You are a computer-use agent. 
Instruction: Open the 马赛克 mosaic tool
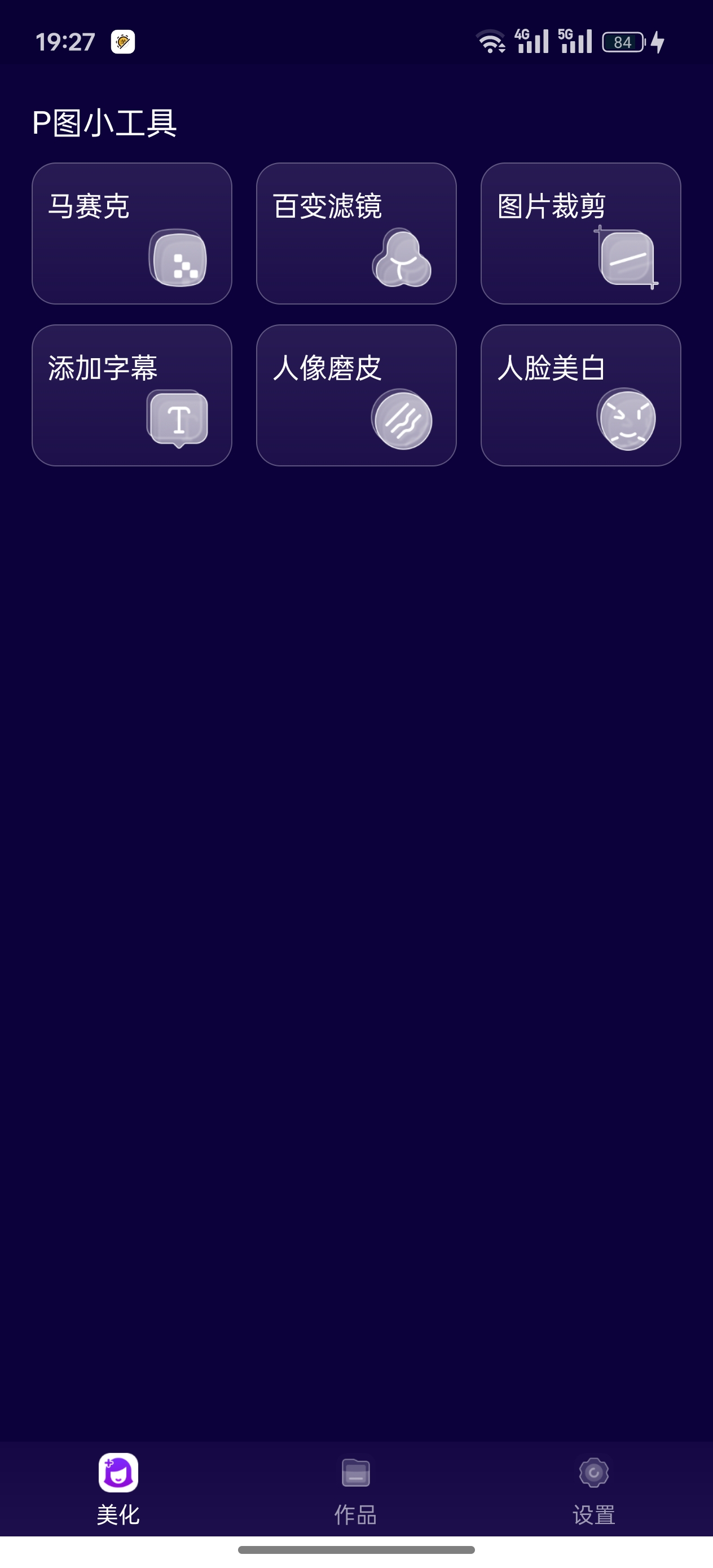[131, 233]
